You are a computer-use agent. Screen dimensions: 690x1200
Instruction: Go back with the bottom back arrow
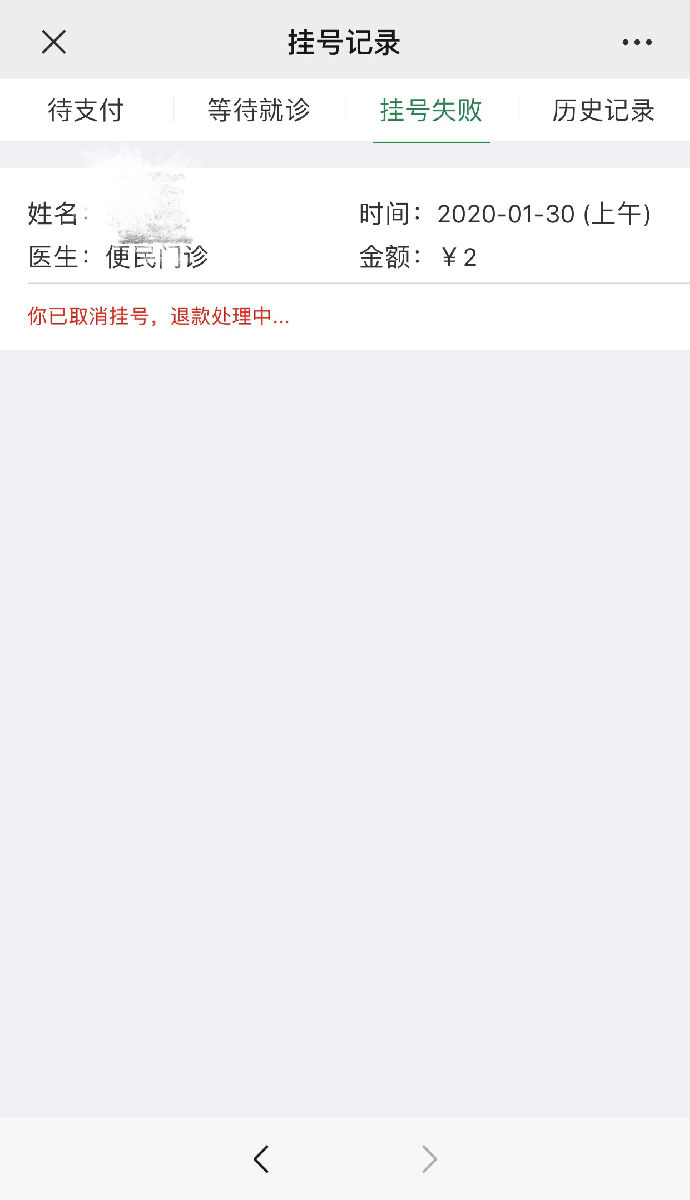(261, 1159)
